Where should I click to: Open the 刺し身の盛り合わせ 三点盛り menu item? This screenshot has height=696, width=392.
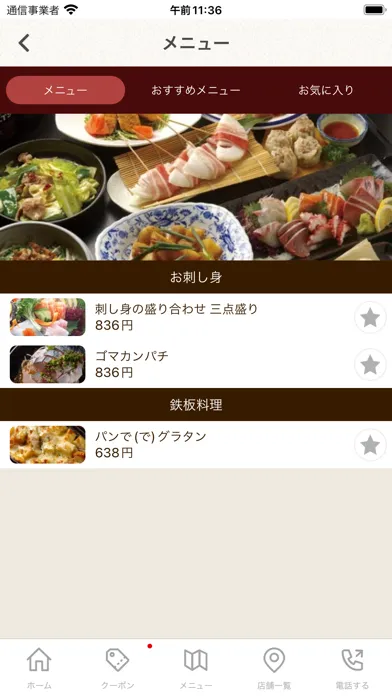coord(196,317)
